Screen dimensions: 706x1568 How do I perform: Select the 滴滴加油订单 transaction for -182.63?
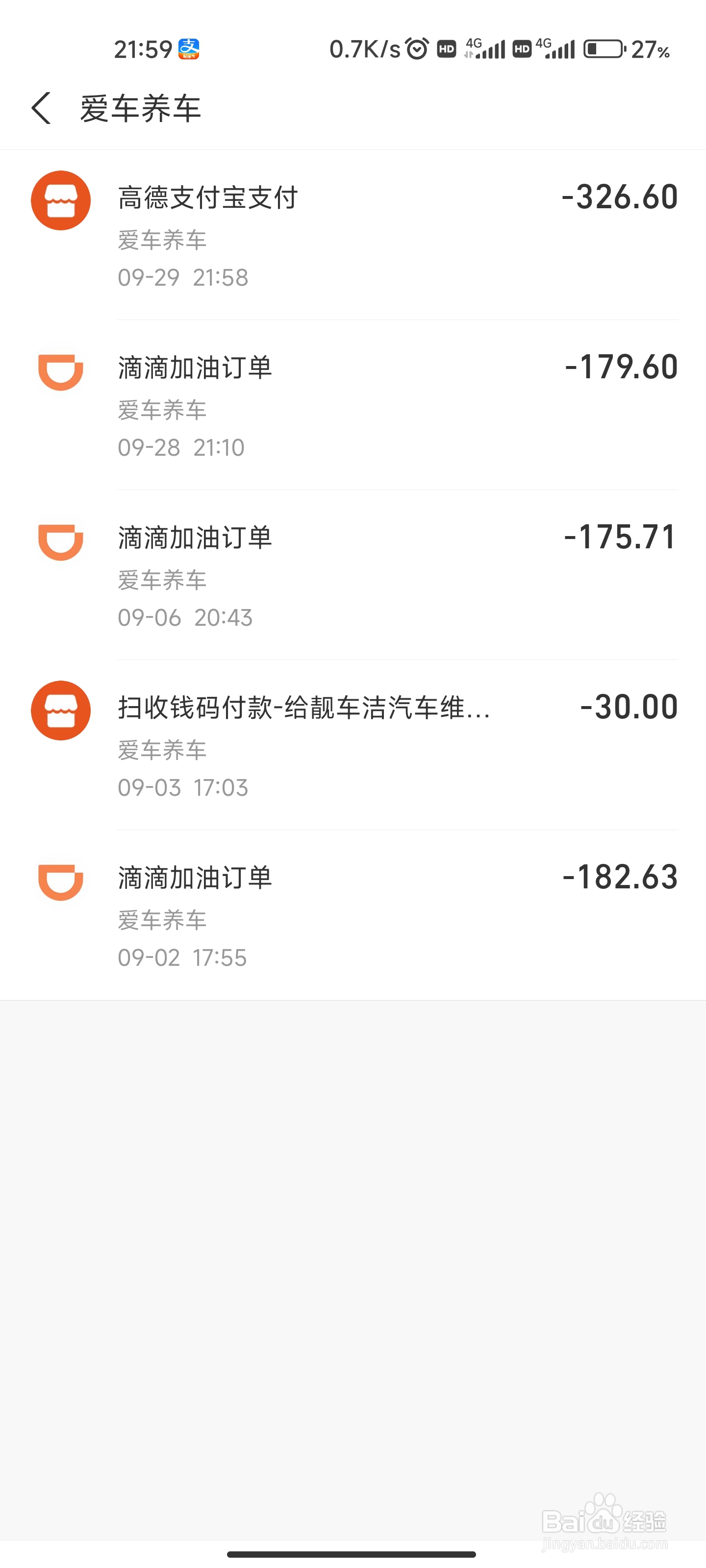tap(353, 915)
